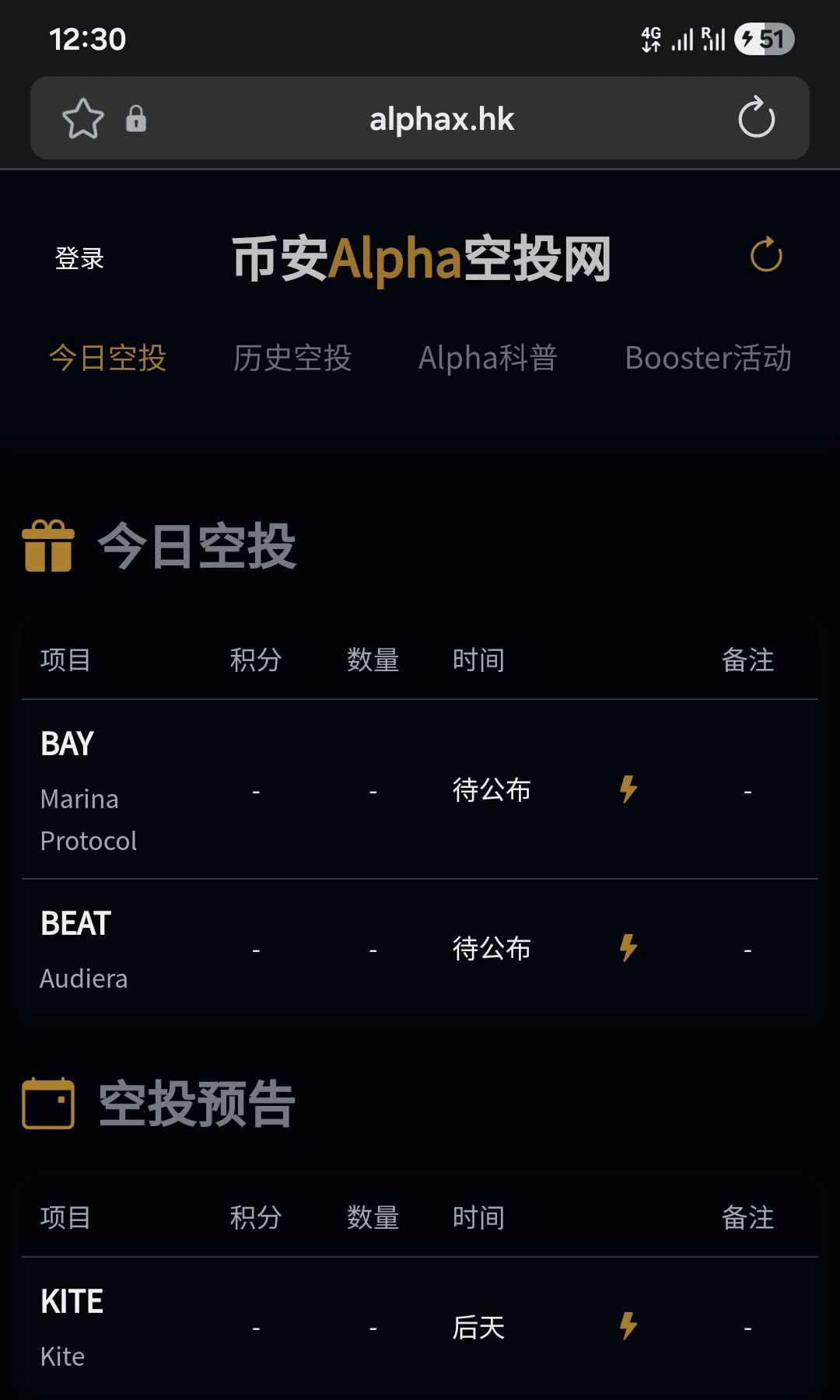Switch to the 今日空投 tab

pos(108,359)
